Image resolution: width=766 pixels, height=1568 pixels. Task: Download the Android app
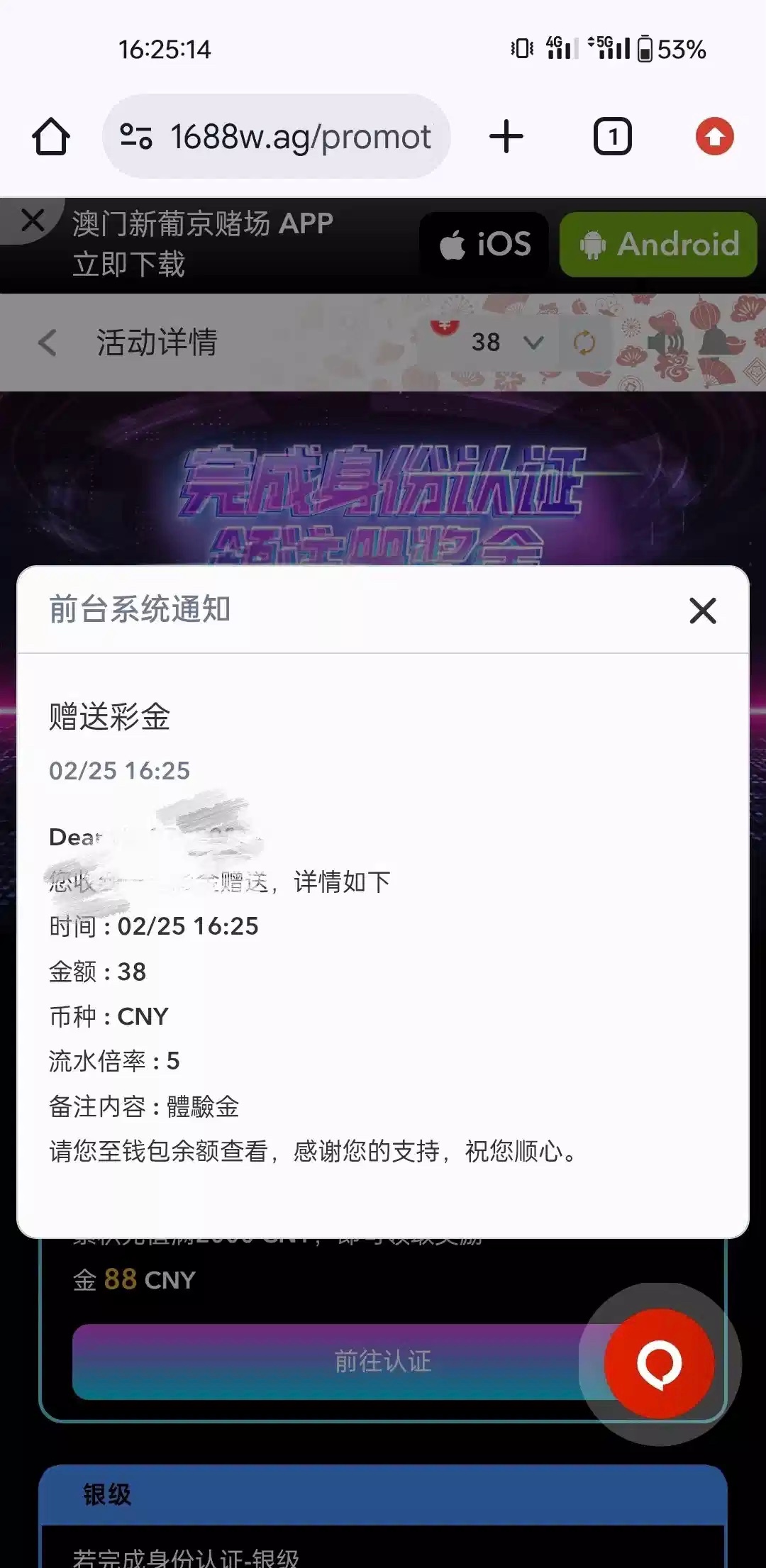[x=658, y=245]
